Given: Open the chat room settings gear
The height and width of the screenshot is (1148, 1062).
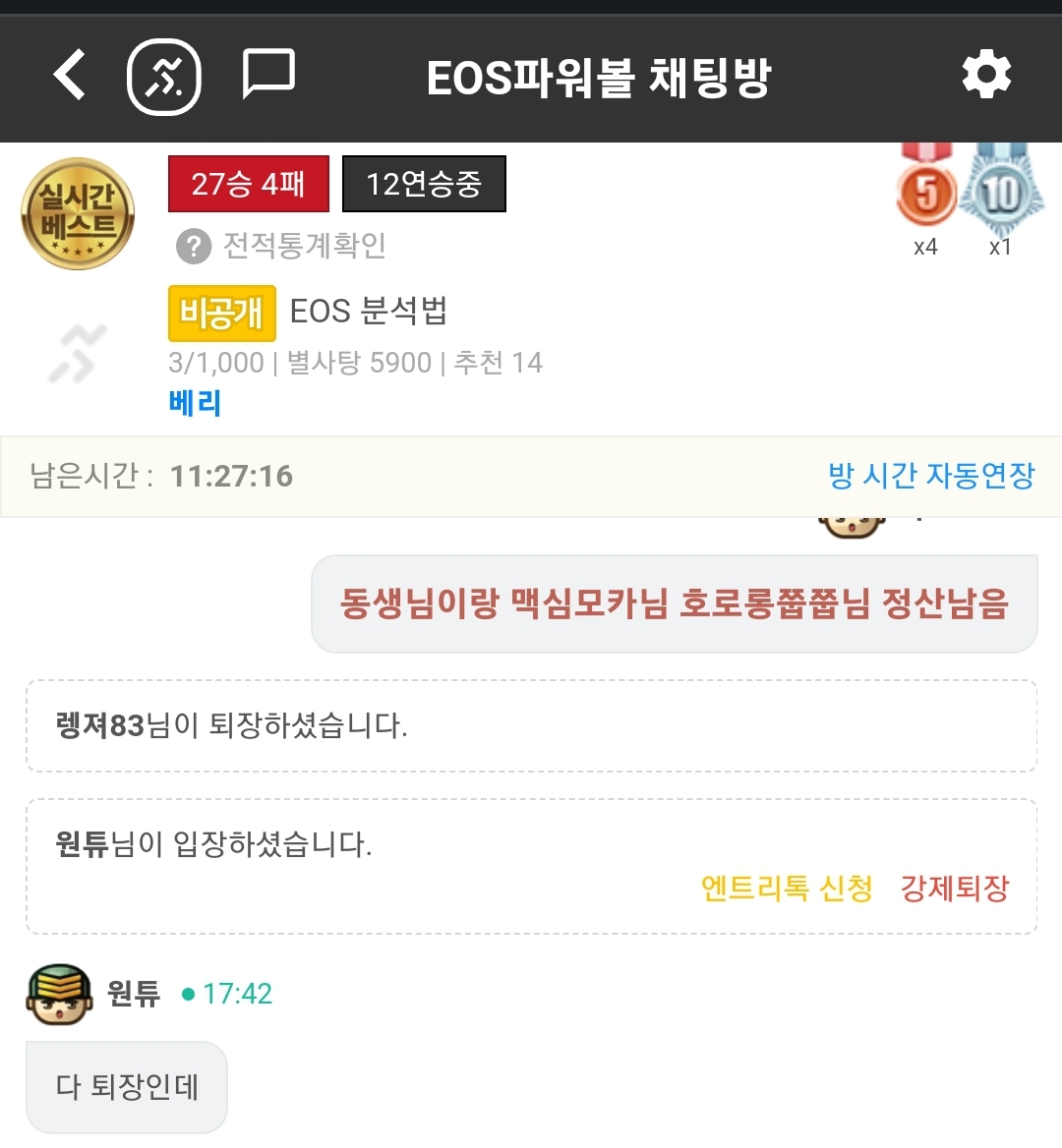Looking at the screenshot, I should [x=985, y=76].
